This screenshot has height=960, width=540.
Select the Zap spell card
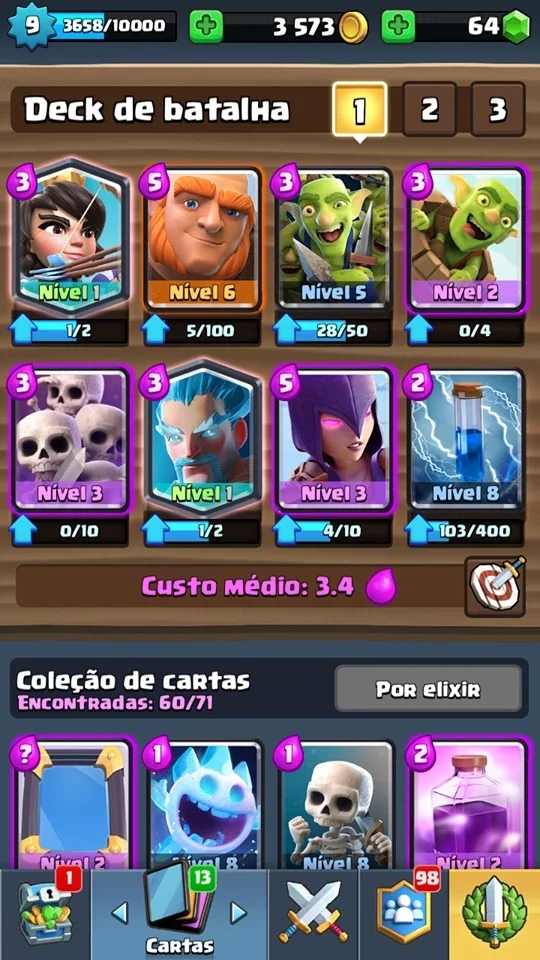(x=465, y=438)
